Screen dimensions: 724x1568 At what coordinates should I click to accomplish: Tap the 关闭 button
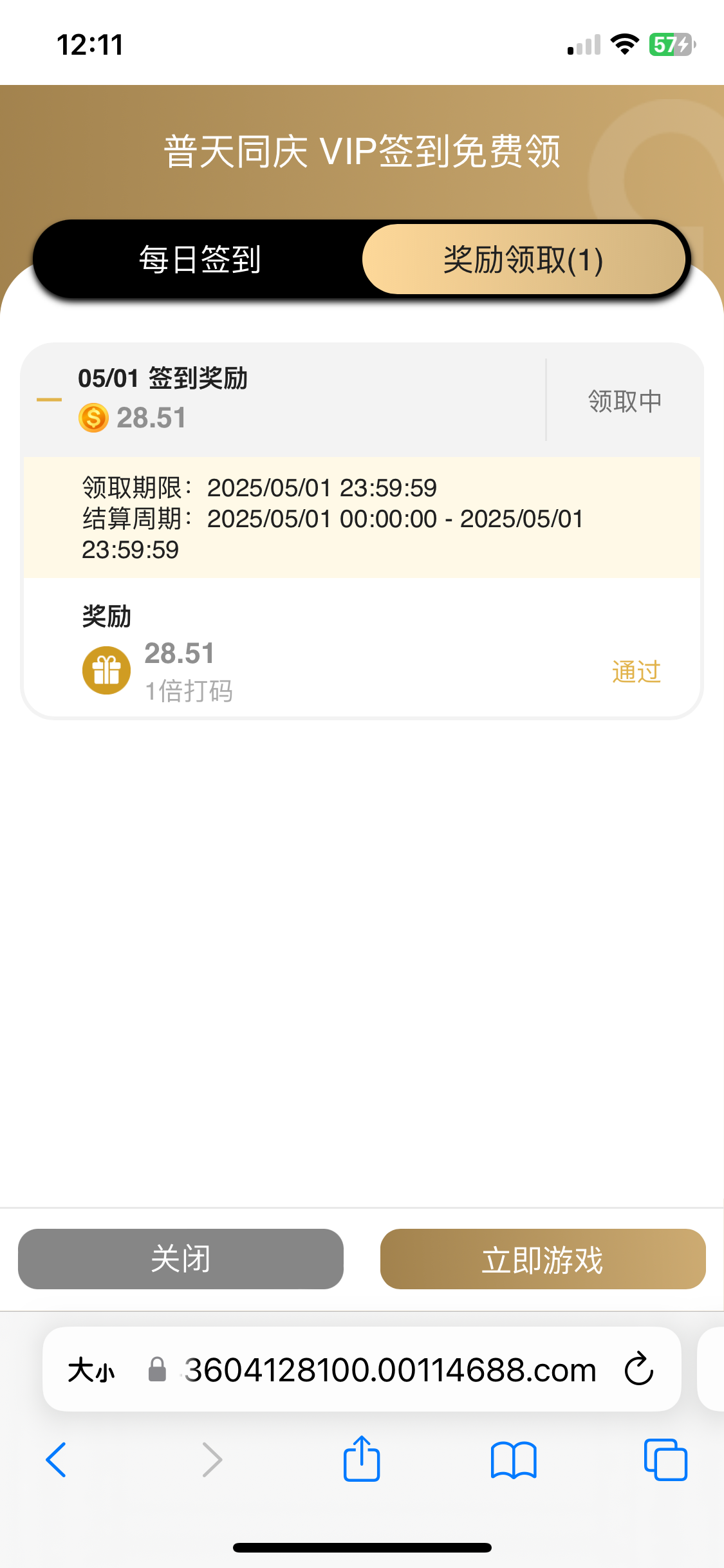click(181, 1259)
